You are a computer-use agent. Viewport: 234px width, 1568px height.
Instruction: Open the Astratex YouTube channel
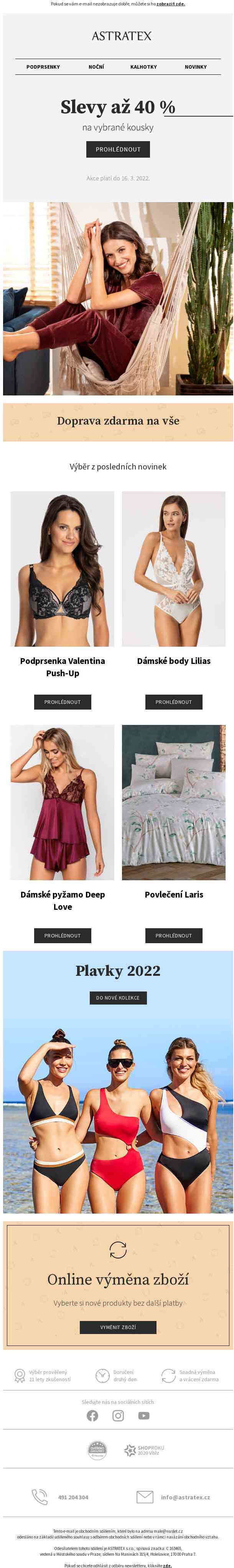[x=144, y=1415]
